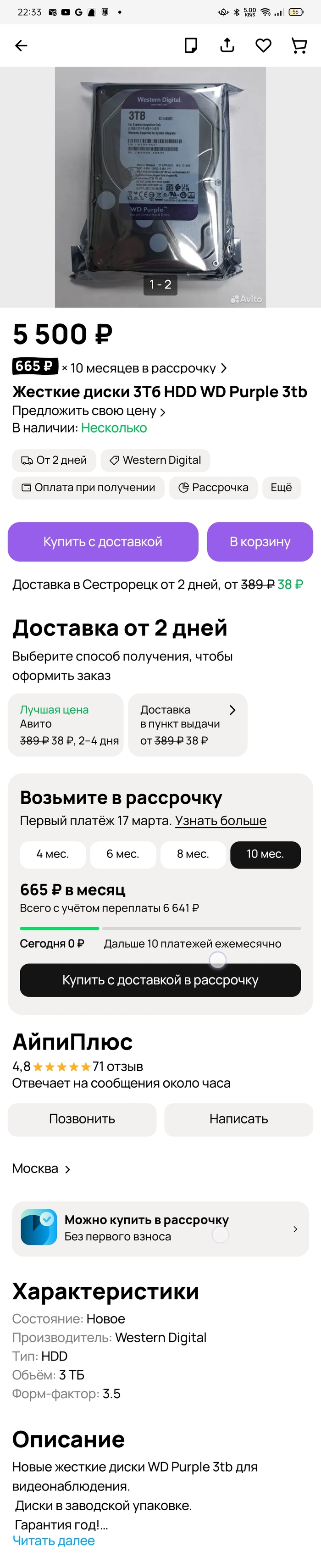
Task: Select the 4 мес. installment term
Action: click(x=52, y=854)
